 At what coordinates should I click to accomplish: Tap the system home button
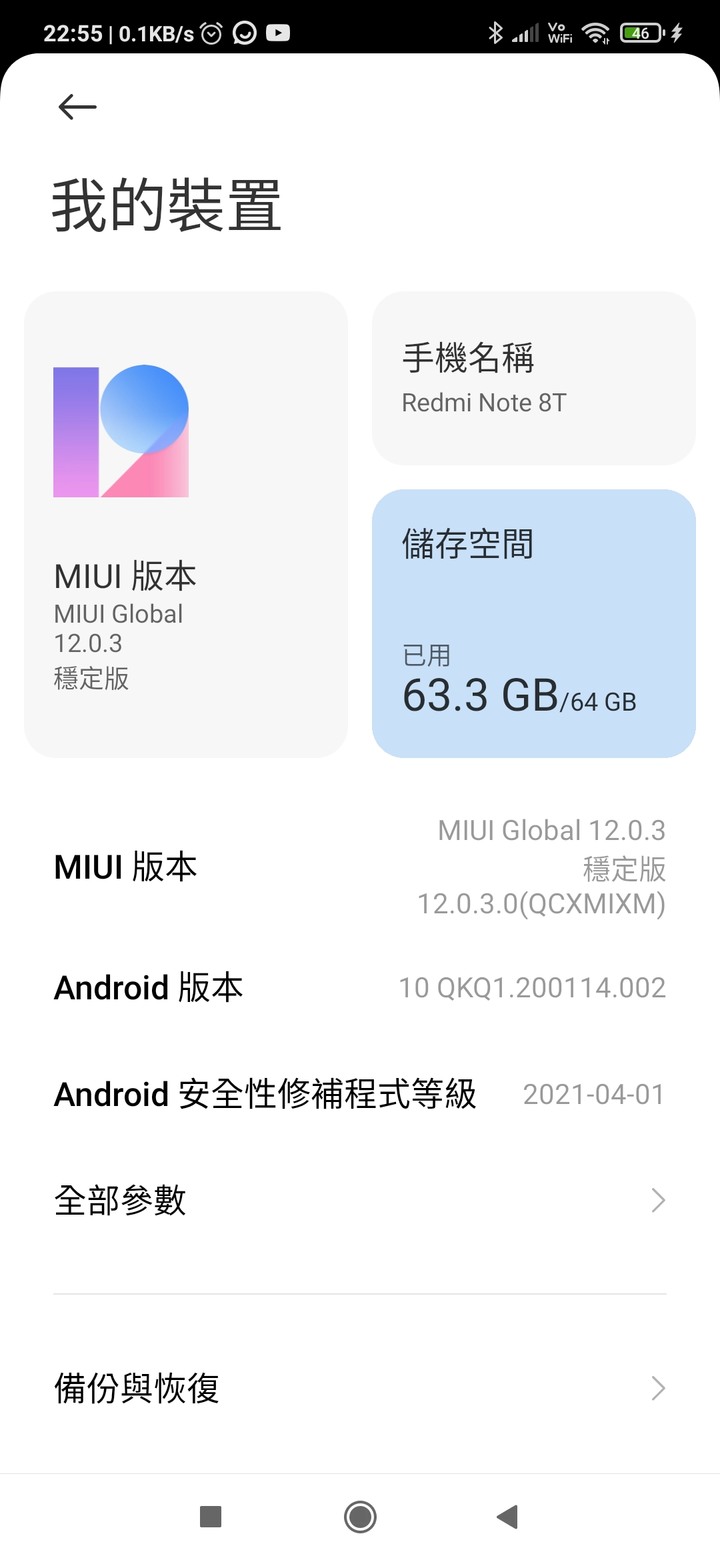tap(360, 1517)
